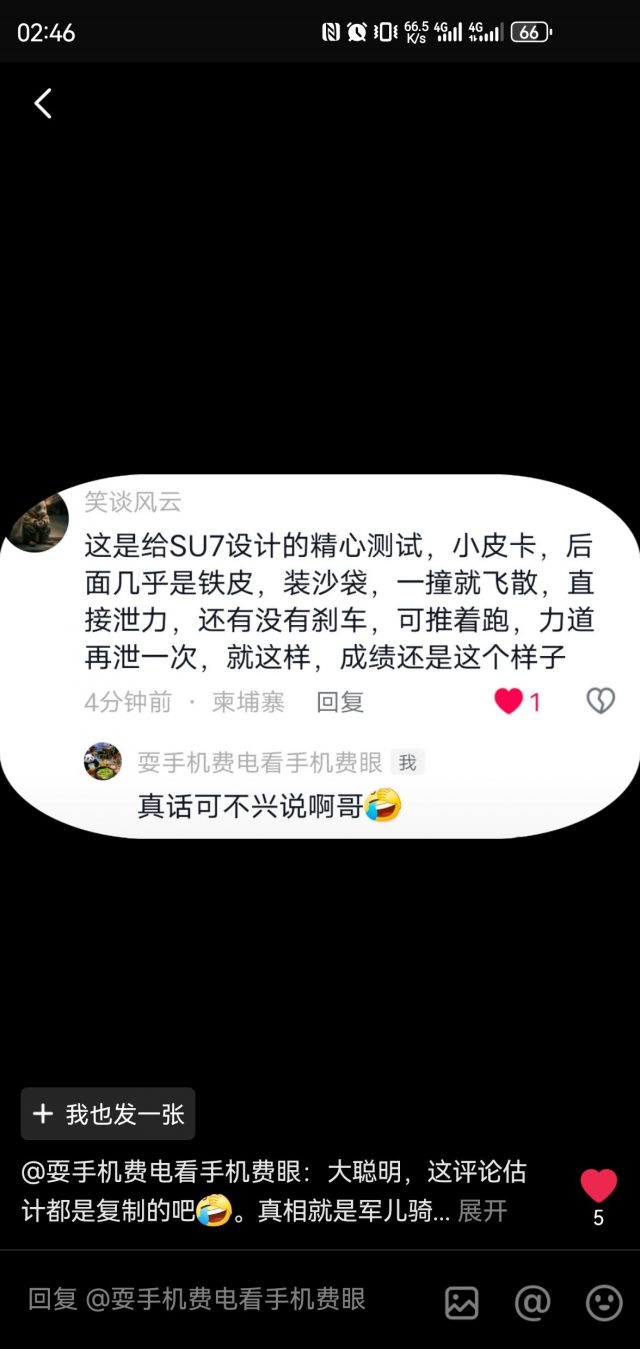This screenshot has height=1349, width=640.
Task: Tap the 我也发一张 button
Action: (x=108, y=1114)
